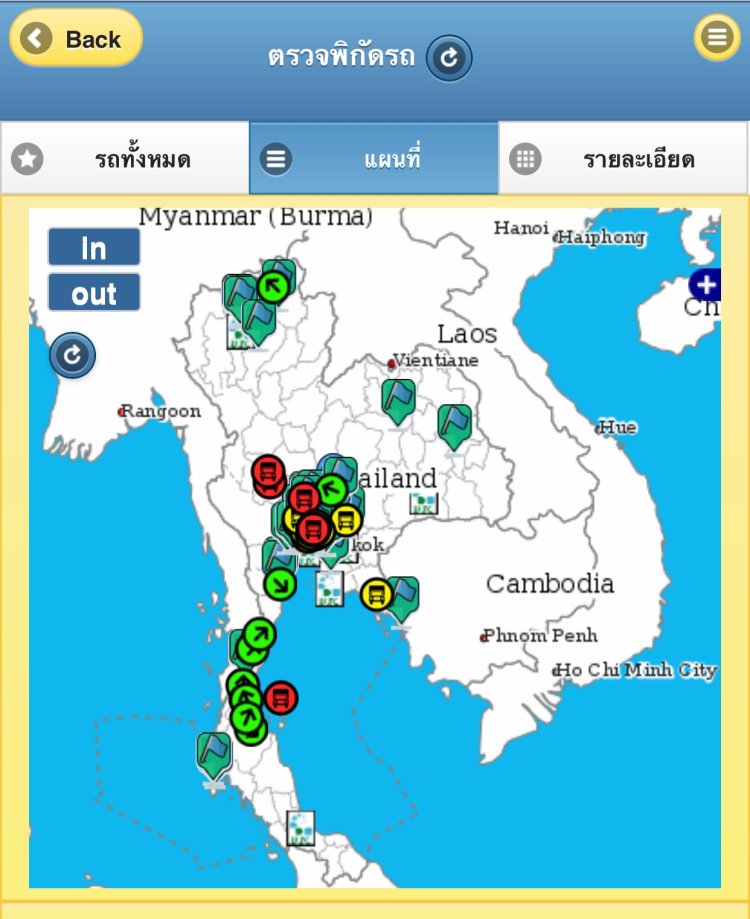Select the red bus marker west of Bangkok
Screen dimensions: 750x919
pyautogui.click(x=268, y=470)
